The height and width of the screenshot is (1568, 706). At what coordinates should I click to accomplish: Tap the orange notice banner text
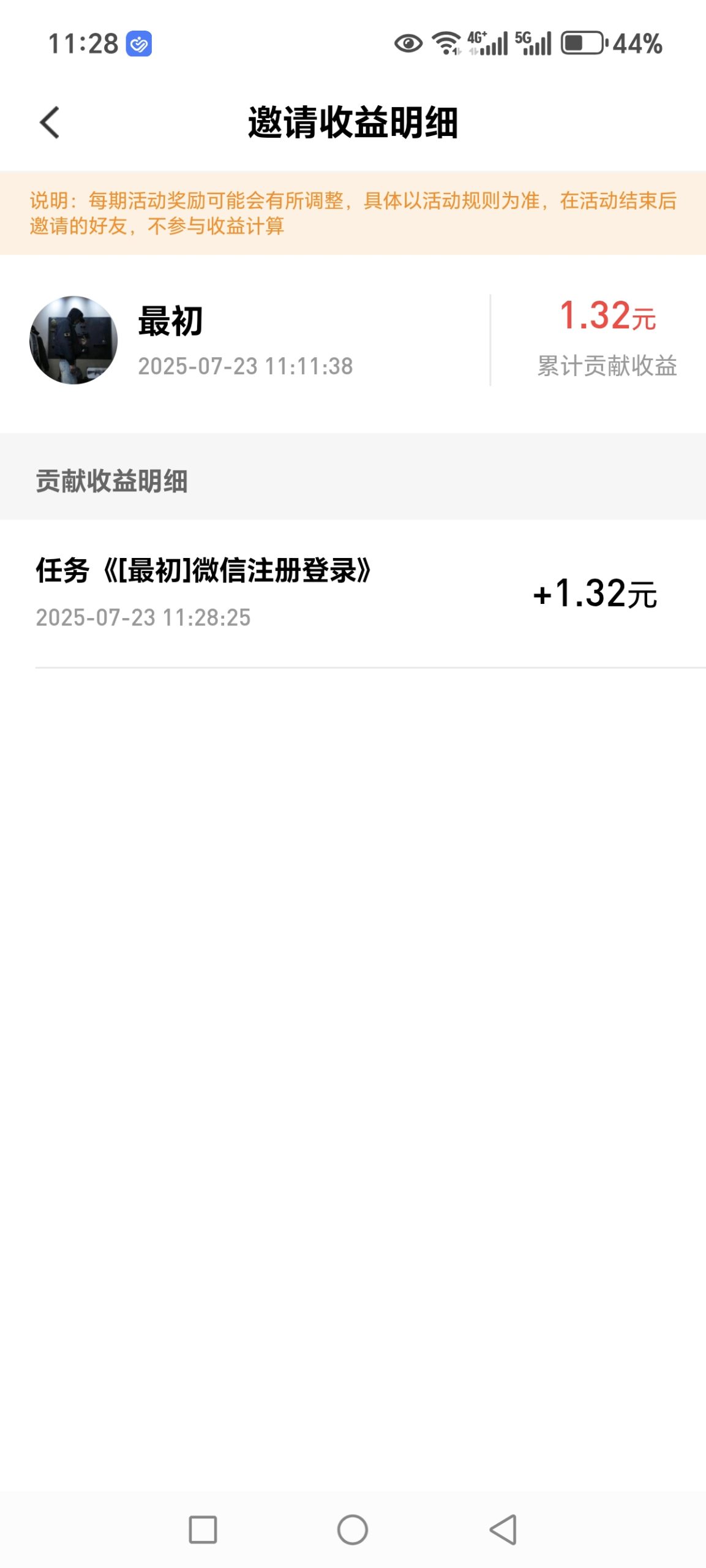[353, 216]
